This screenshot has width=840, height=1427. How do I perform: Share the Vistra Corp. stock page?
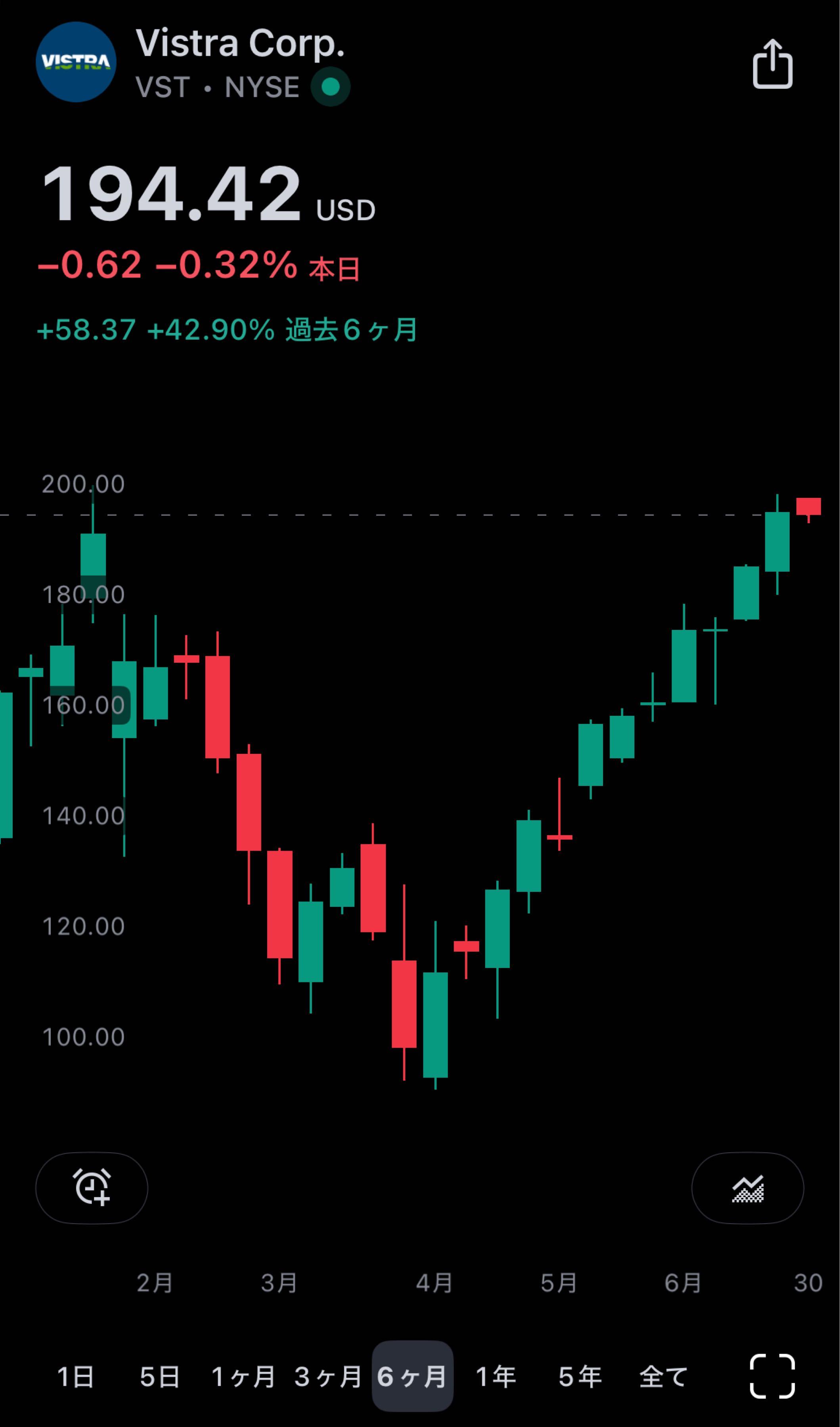tap(772, 64)
